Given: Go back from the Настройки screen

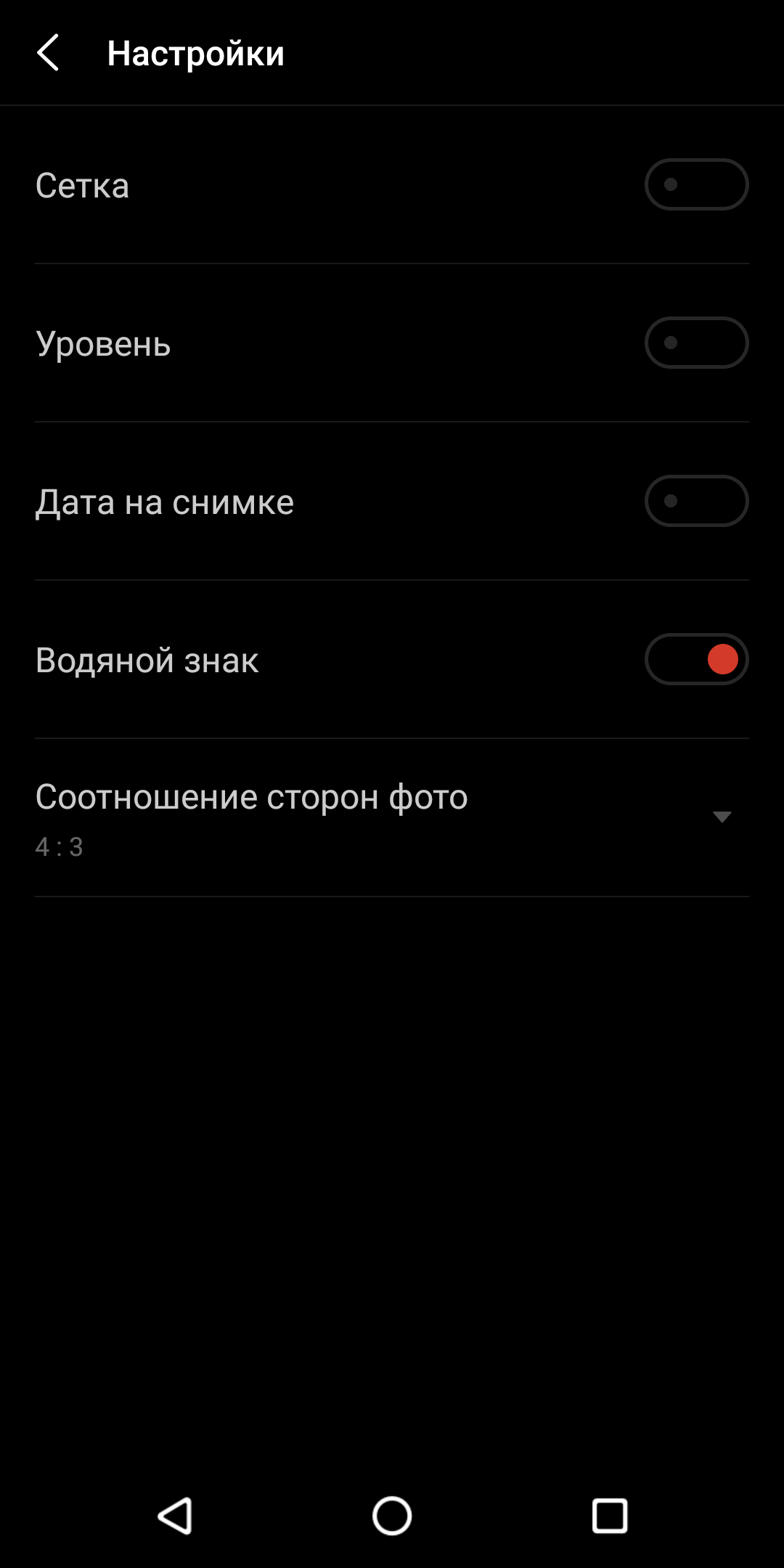Looking at the screenshot, I should (48, 53).
